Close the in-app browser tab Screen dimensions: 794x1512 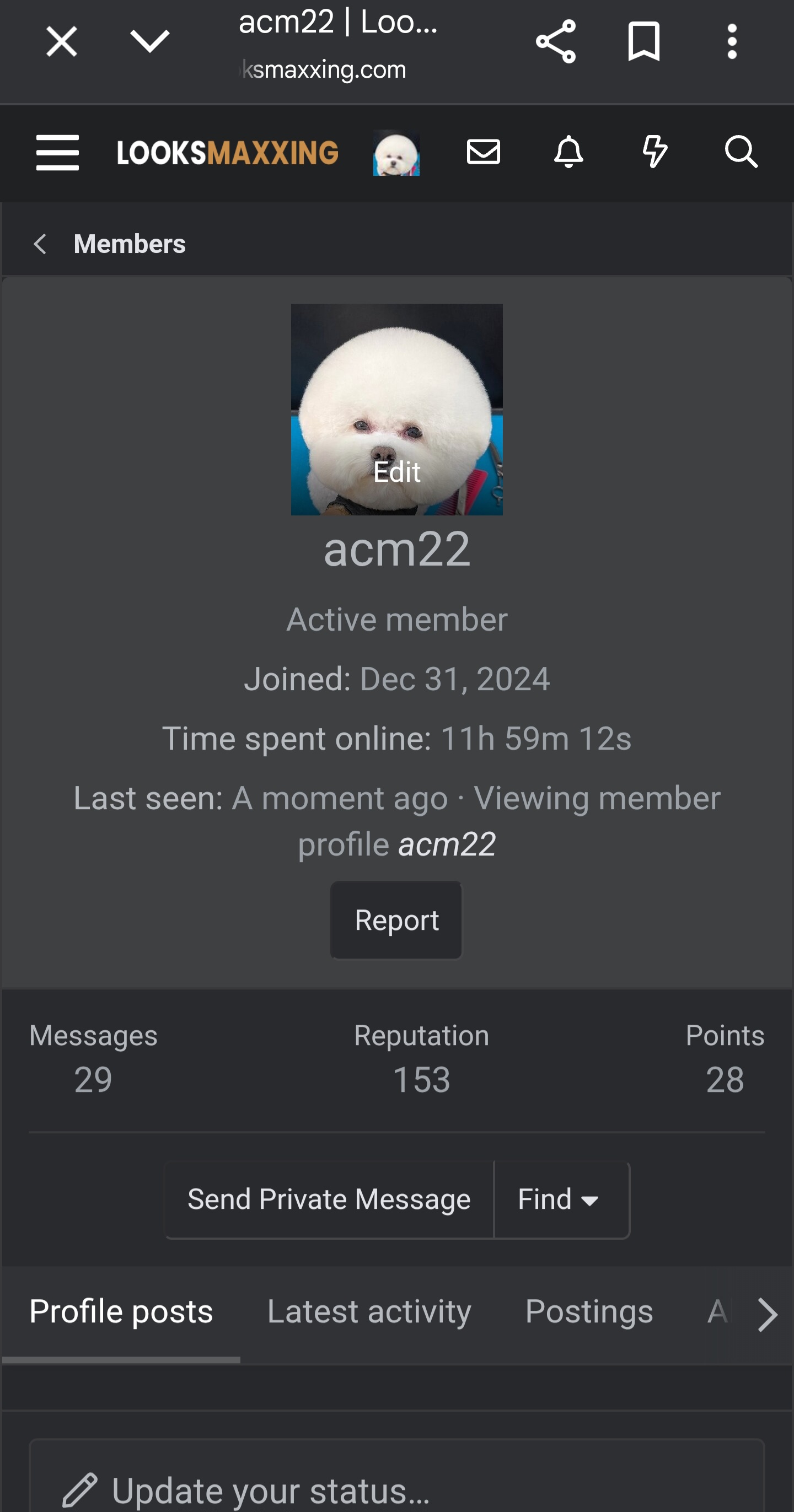[62, 42]
